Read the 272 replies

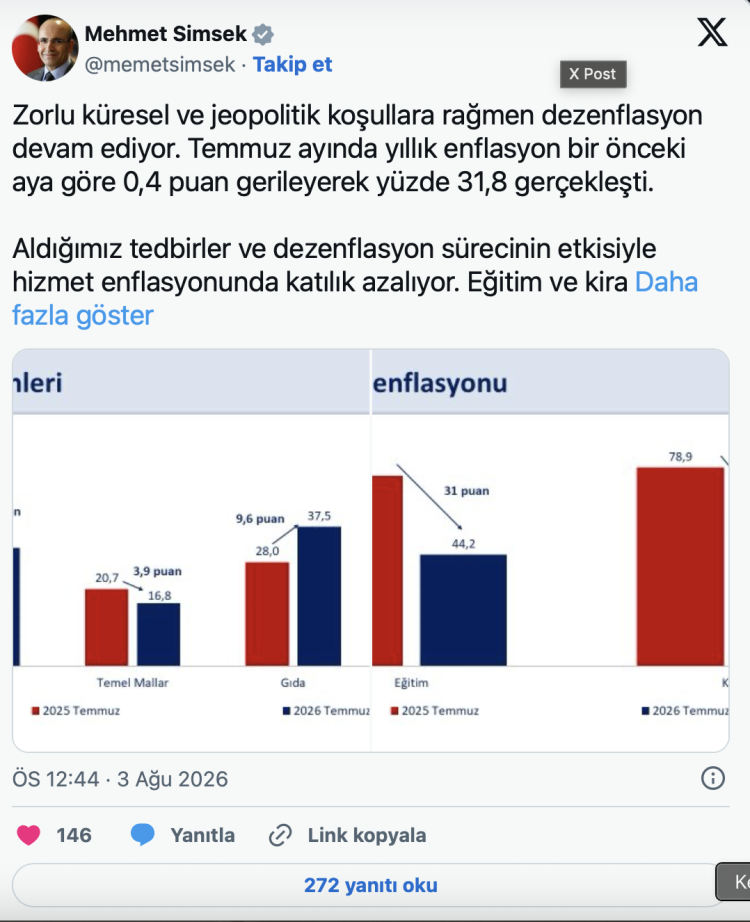point(371,885)
